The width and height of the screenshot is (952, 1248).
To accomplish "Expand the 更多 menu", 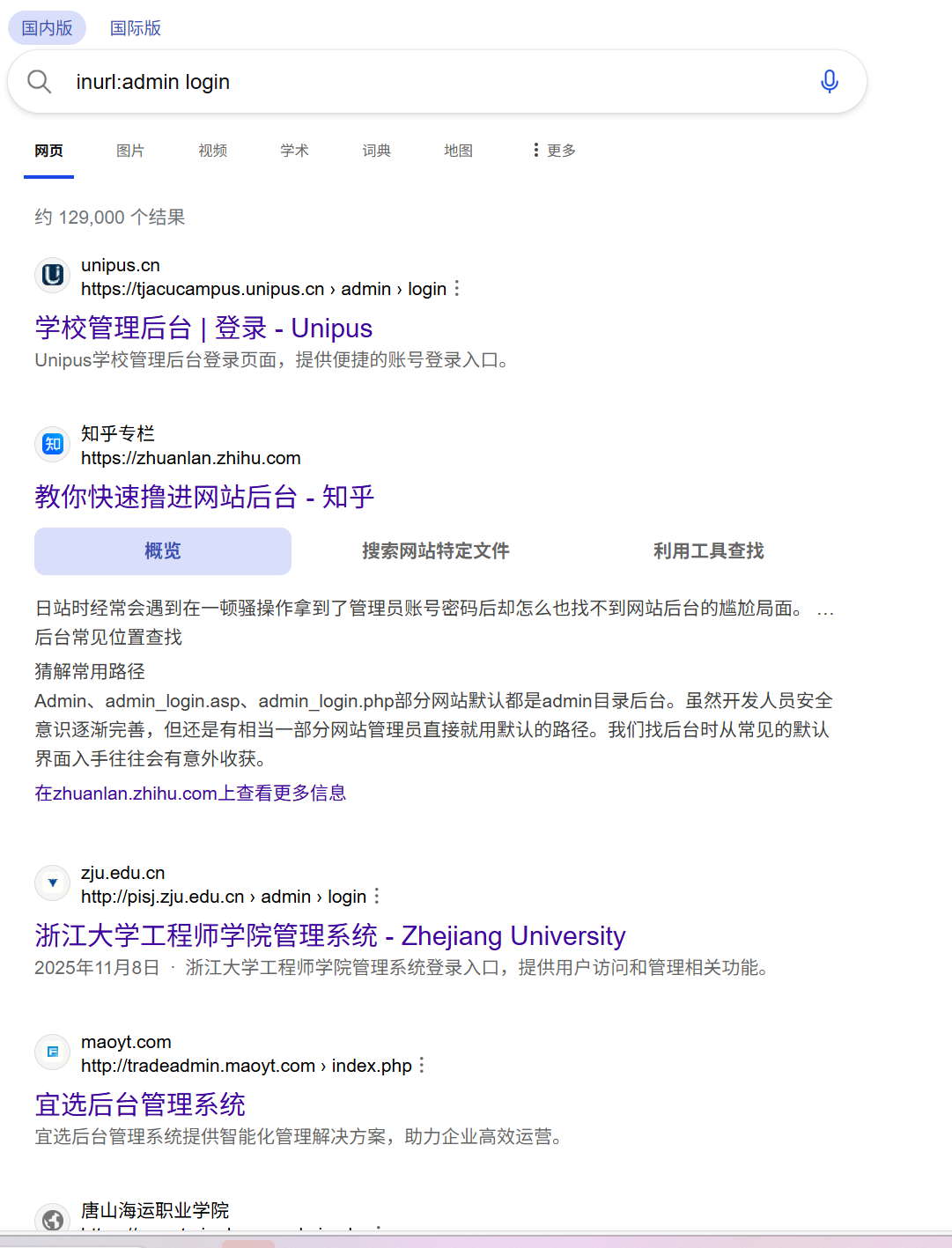I will point(553,151).
